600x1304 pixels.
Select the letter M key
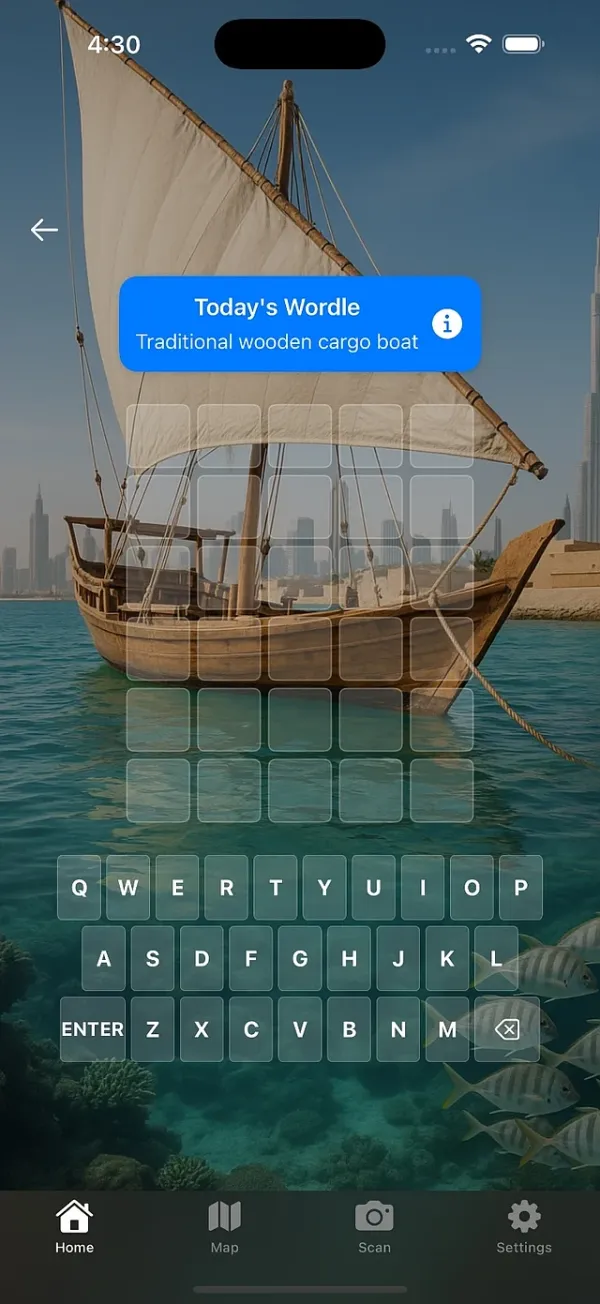click(447, 1029)
